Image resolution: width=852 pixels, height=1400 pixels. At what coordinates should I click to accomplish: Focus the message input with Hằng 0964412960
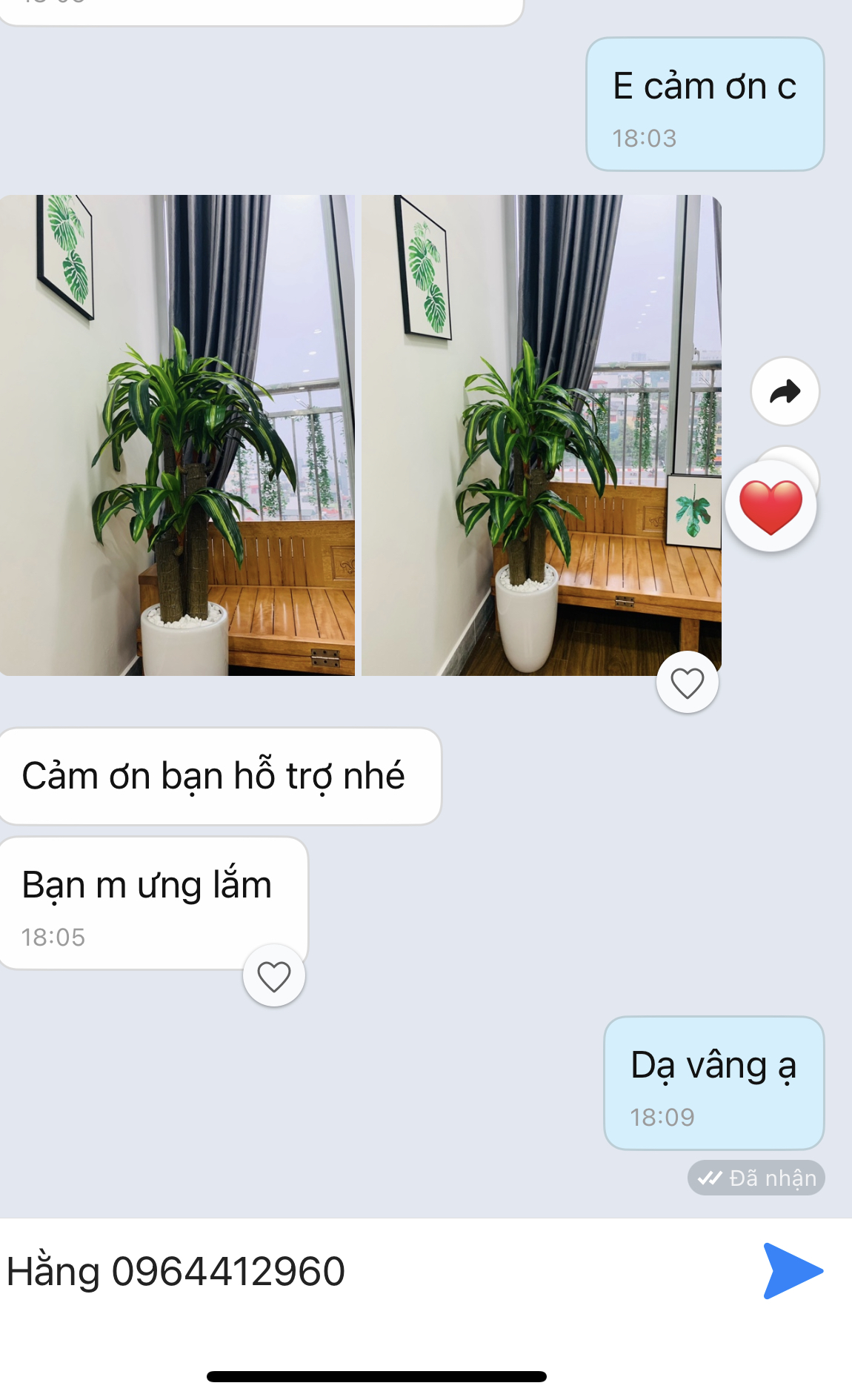tap(370, 1271)
